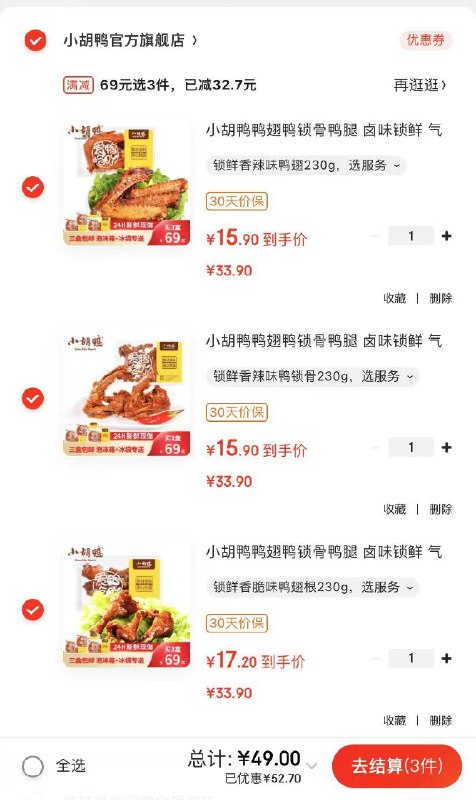Delete the 锁鲜香辣味鸭翅 item from cart
Screen dimensions: 476x800
[441, 298]
